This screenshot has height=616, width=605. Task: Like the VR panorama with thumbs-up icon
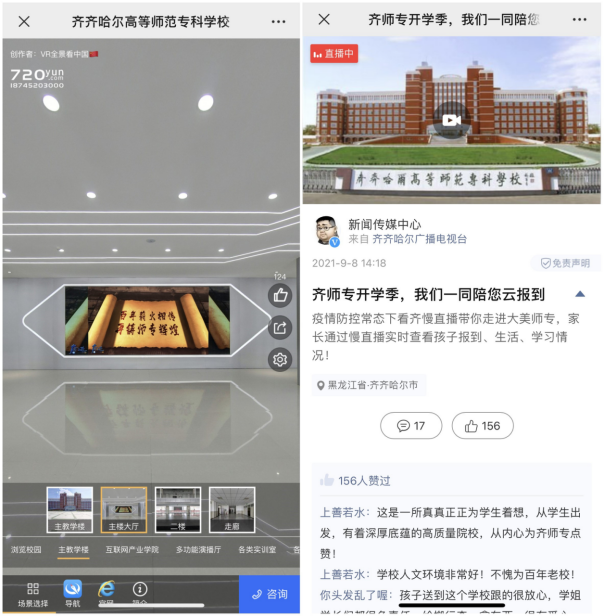280,295
